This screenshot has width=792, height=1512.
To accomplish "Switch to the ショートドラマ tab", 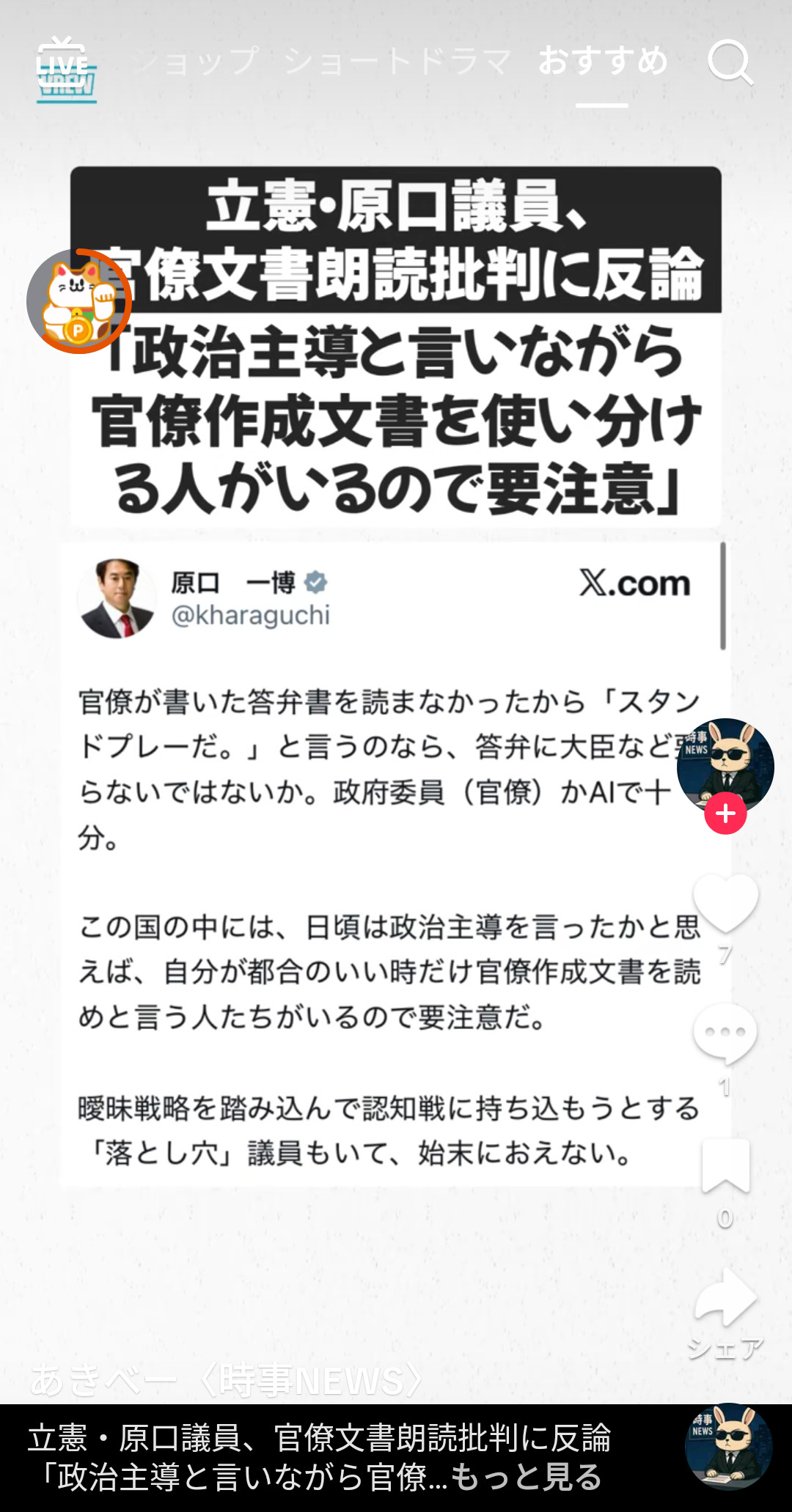I will click(x=397, y=61).
